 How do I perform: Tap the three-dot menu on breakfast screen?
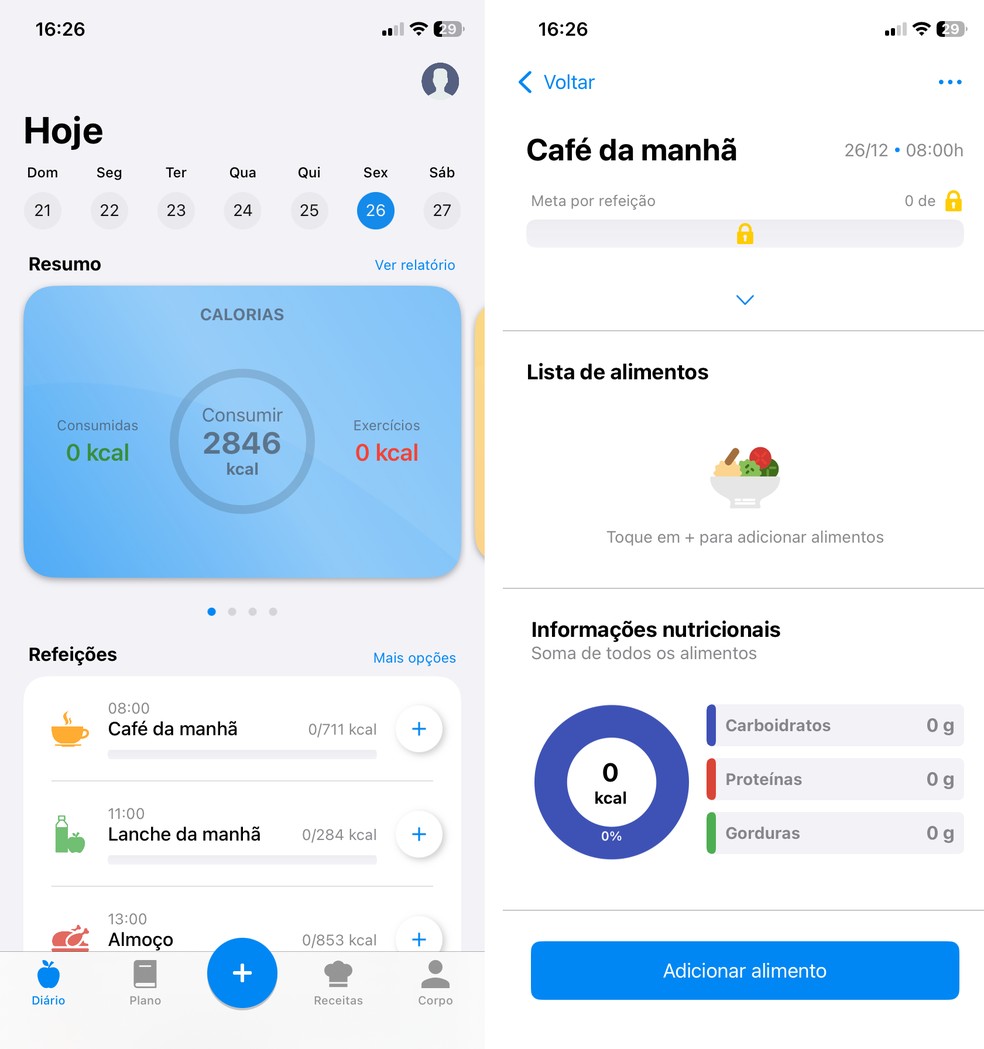949,82
